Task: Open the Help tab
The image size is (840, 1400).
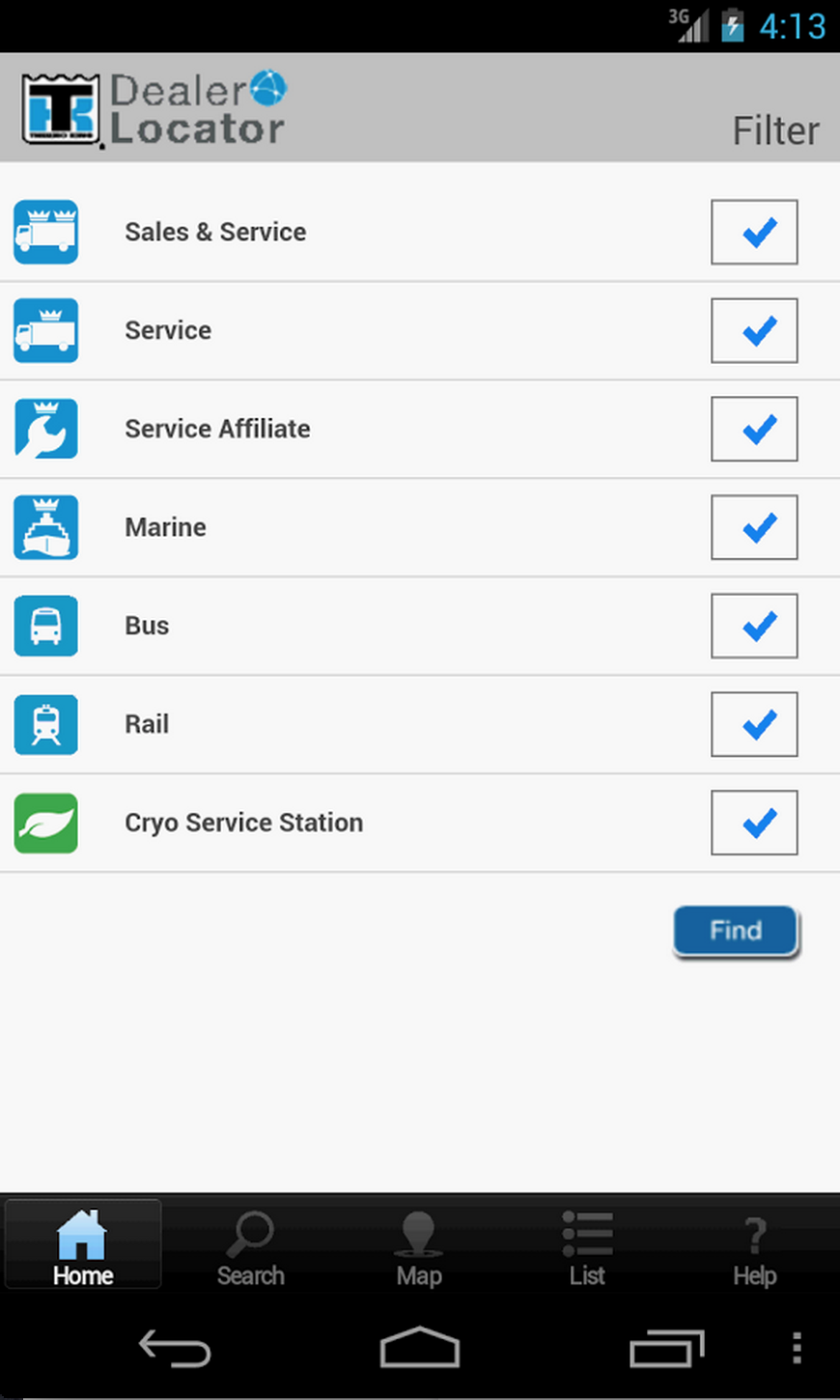Action: [x=754, y=1246]
